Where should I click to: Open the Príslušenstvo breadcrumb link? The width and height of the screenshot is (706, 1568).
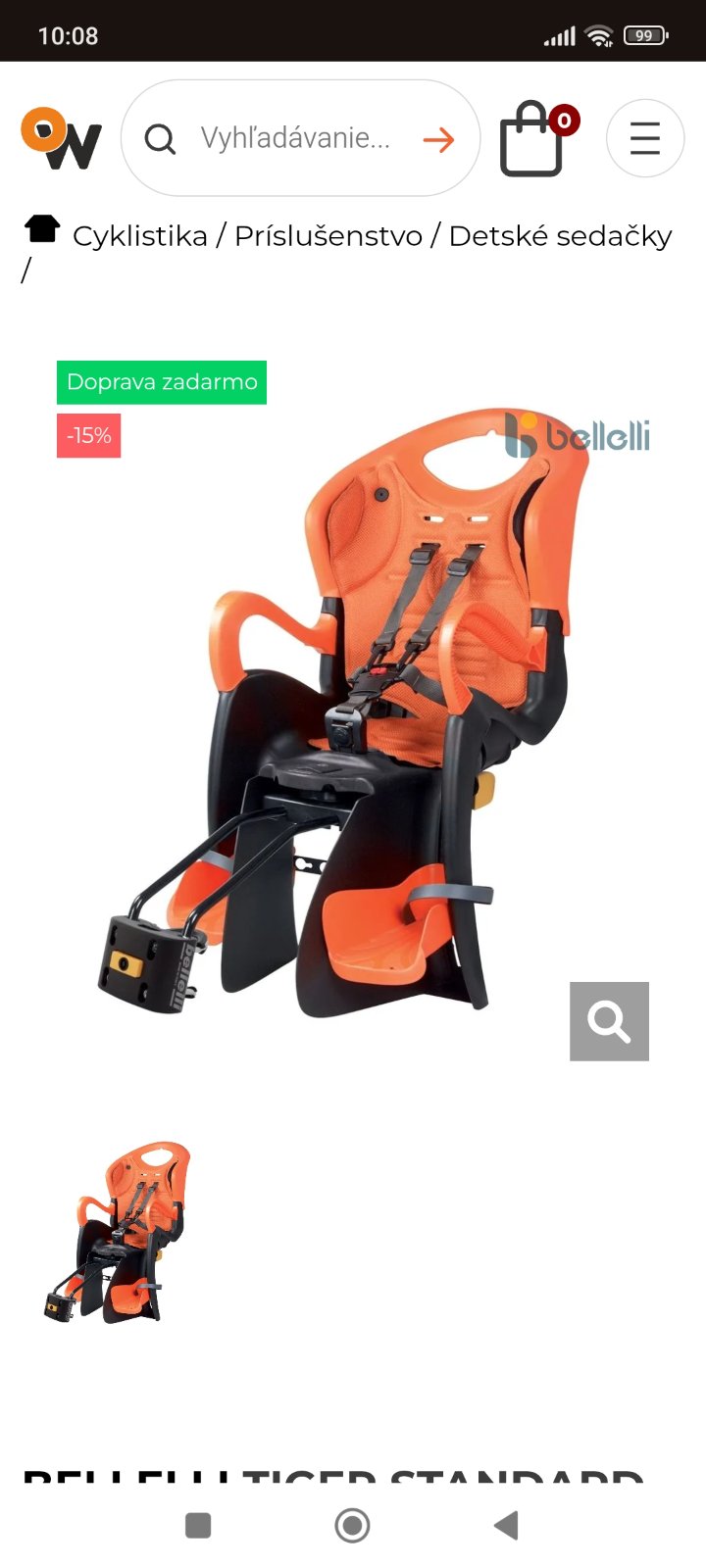tap(328, 236)
